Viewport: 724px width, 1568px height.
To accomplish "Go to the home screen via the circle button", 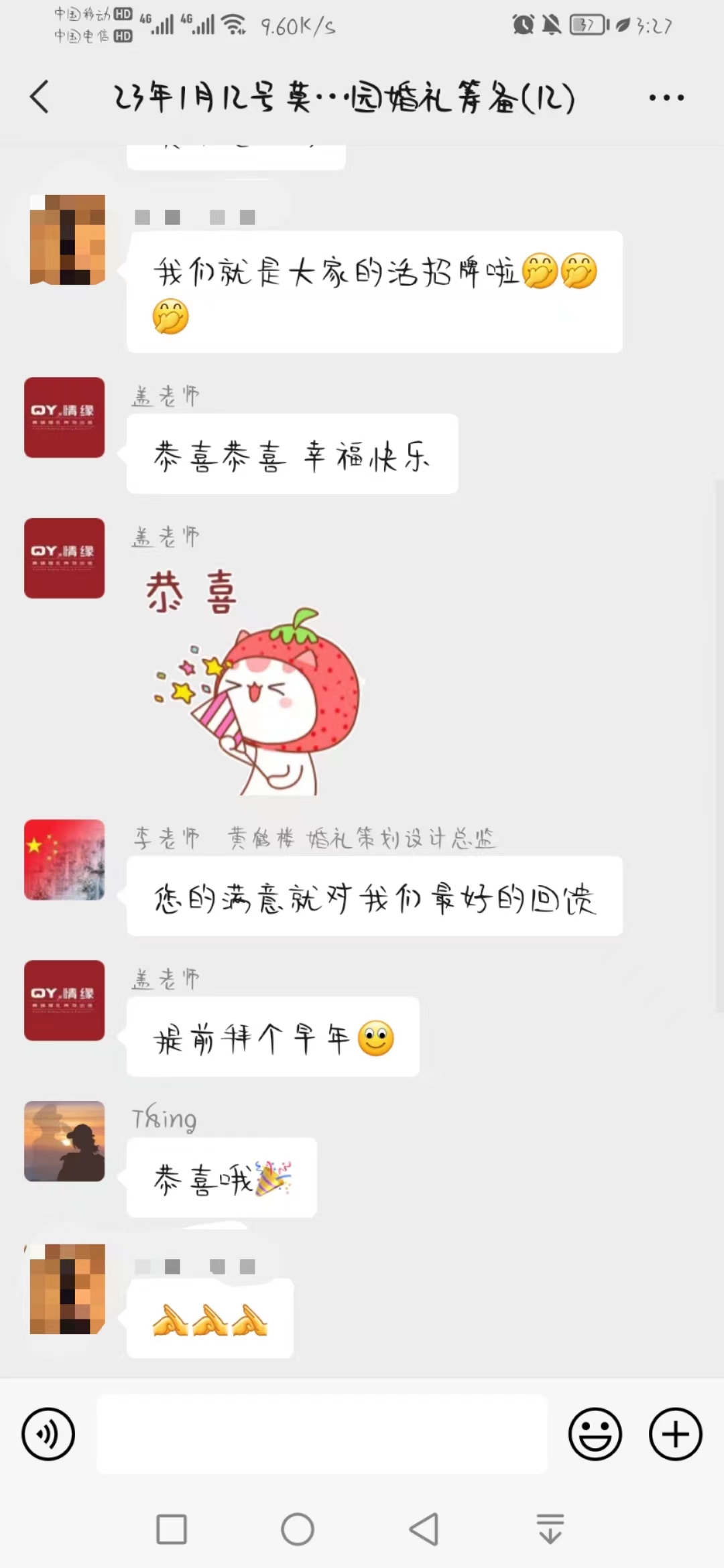I will pyautogui.click(x=298, y=1529).
